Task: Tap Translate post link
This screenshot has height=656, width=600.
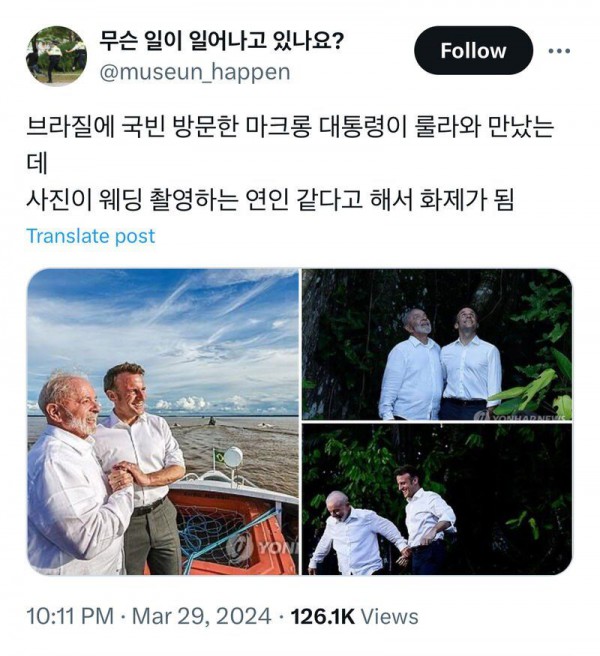Action: click(x=91, y=236)
